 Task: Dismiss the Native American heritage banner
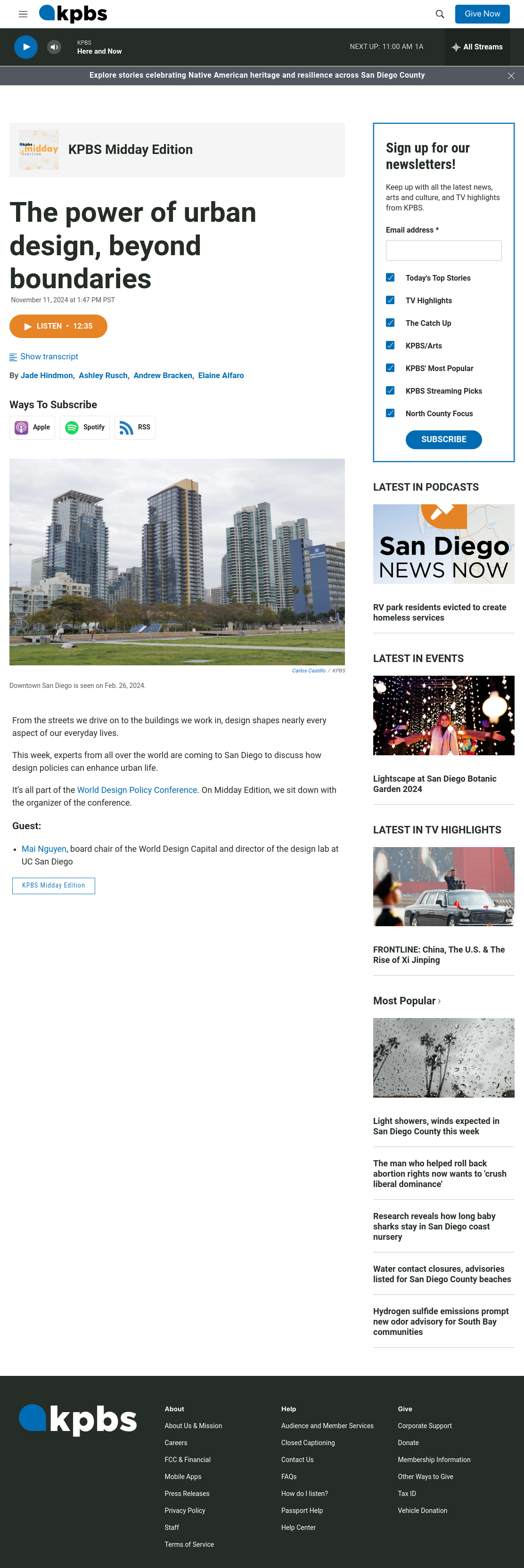pos(511,75)
